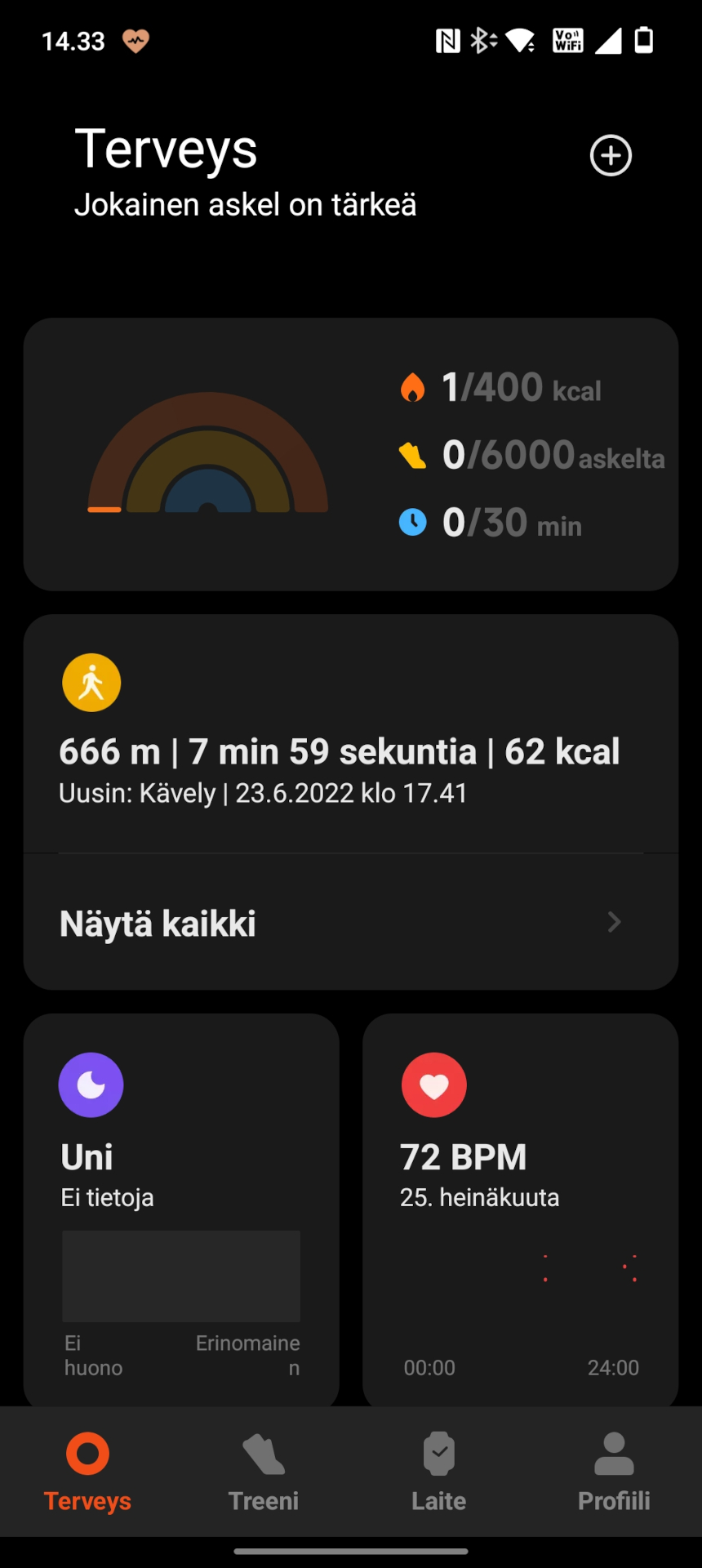Viewport: 702px width, 1568px height.
Task: Open the Uni sleep card
Action: coord(181,1210)
